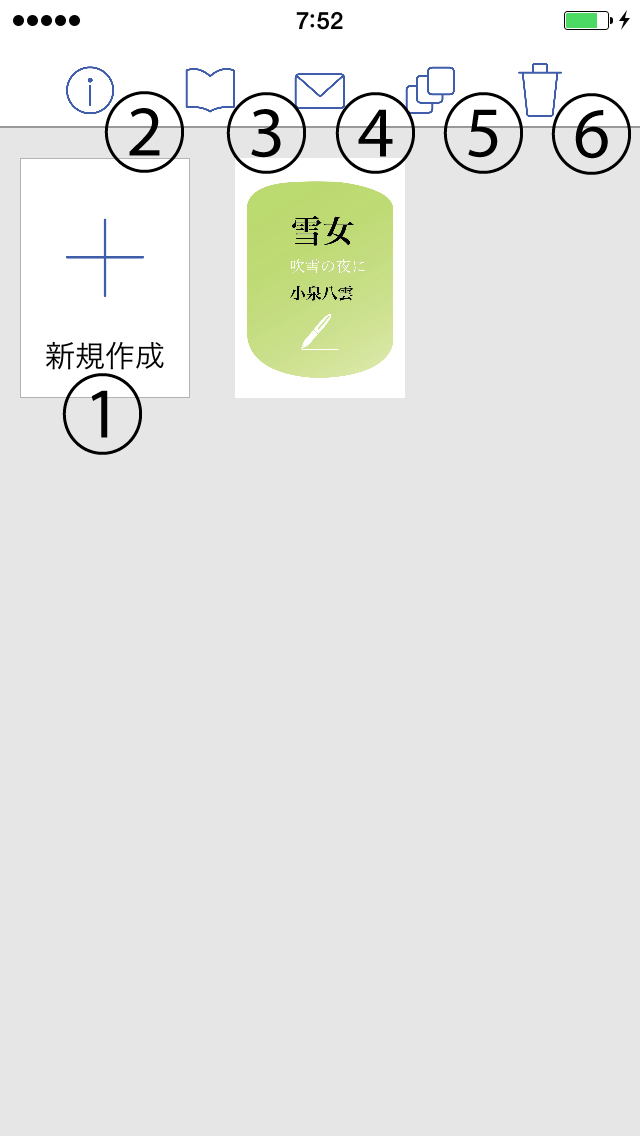Image resolution: width=640 pixels, height=1136 pixels.
Task: Open the 雪女 book cover
Action: (x=320, y=279)
